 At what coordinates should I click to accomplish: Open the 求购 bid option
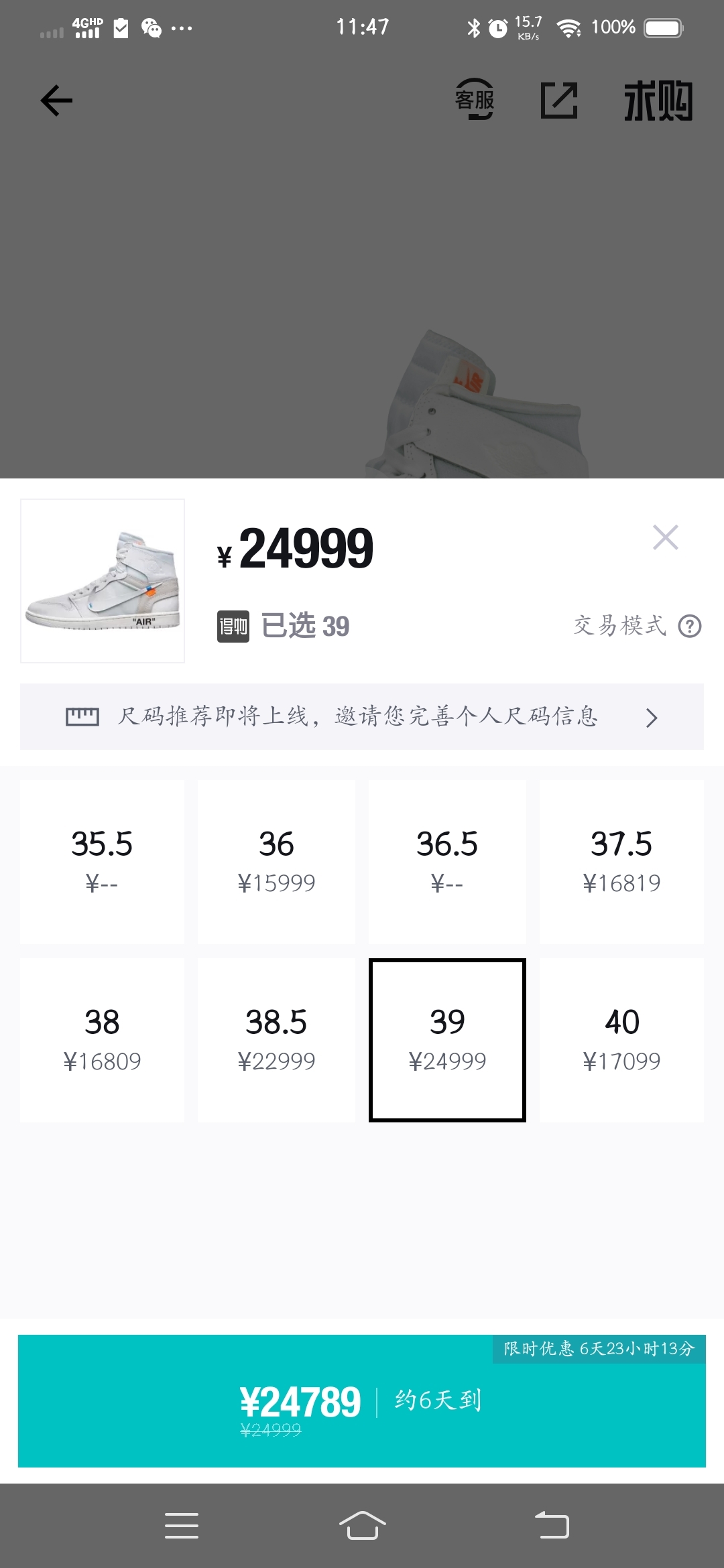(658, 101)
